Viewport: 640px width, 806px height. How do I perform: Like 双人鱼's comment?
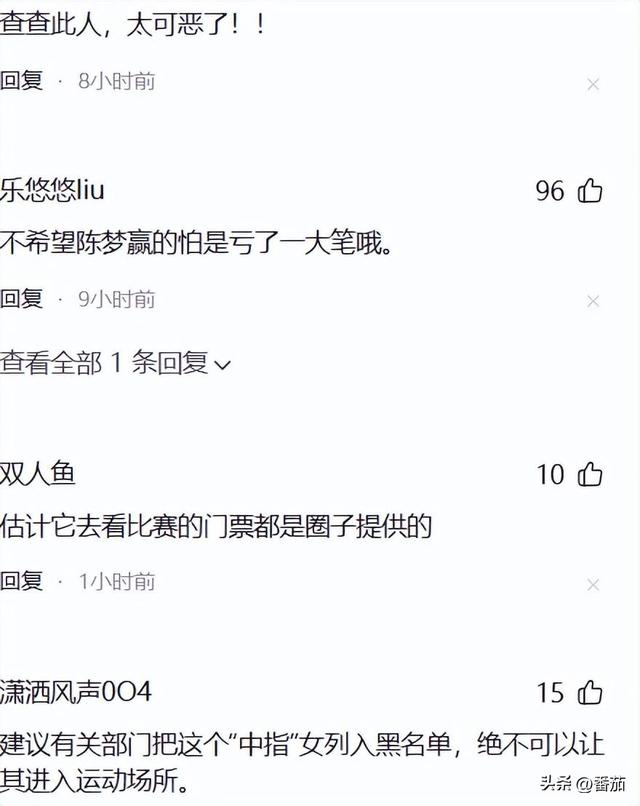[x=590, y=473]
